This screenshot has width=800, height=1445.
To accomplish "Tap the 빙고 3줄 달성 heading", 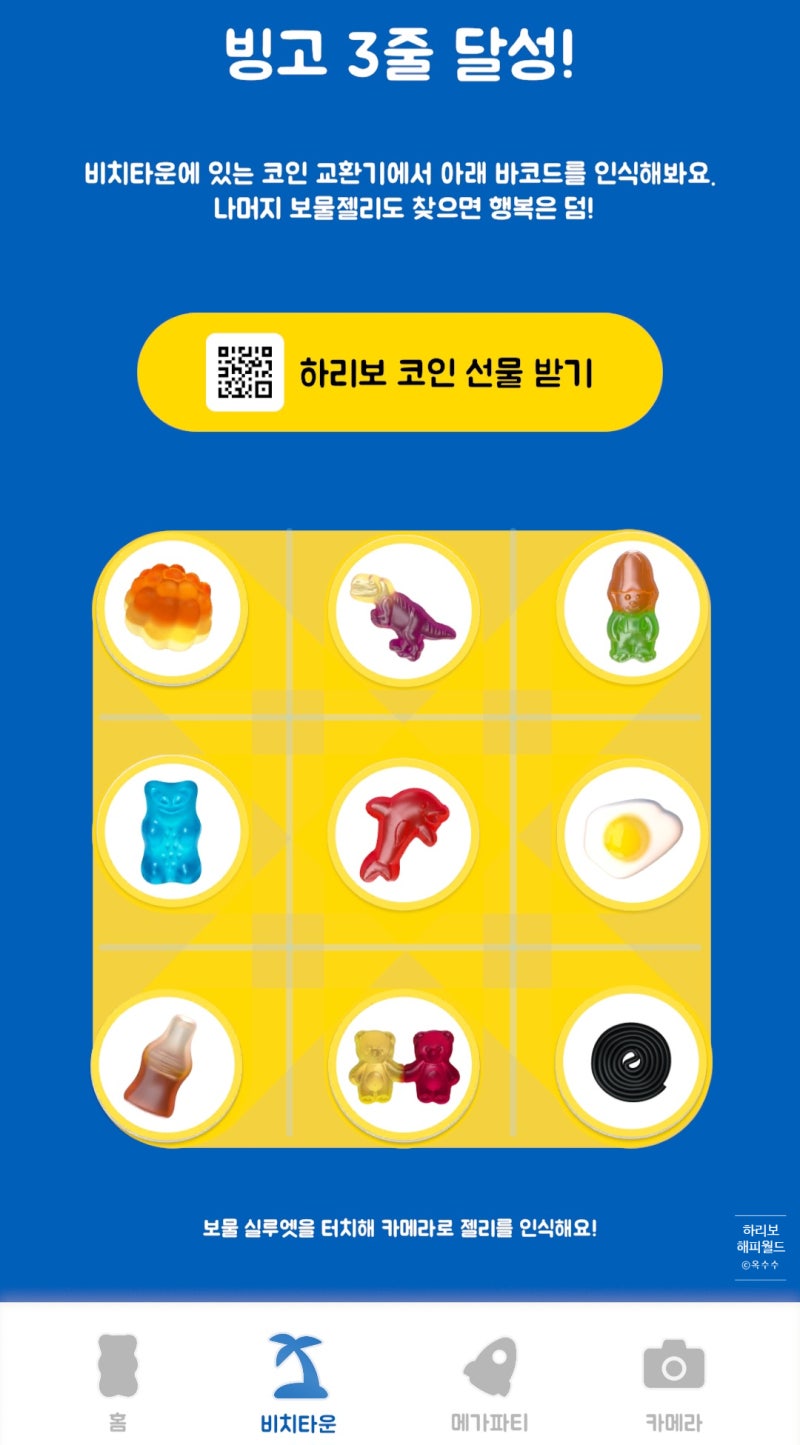I will [x=400, y=48].
